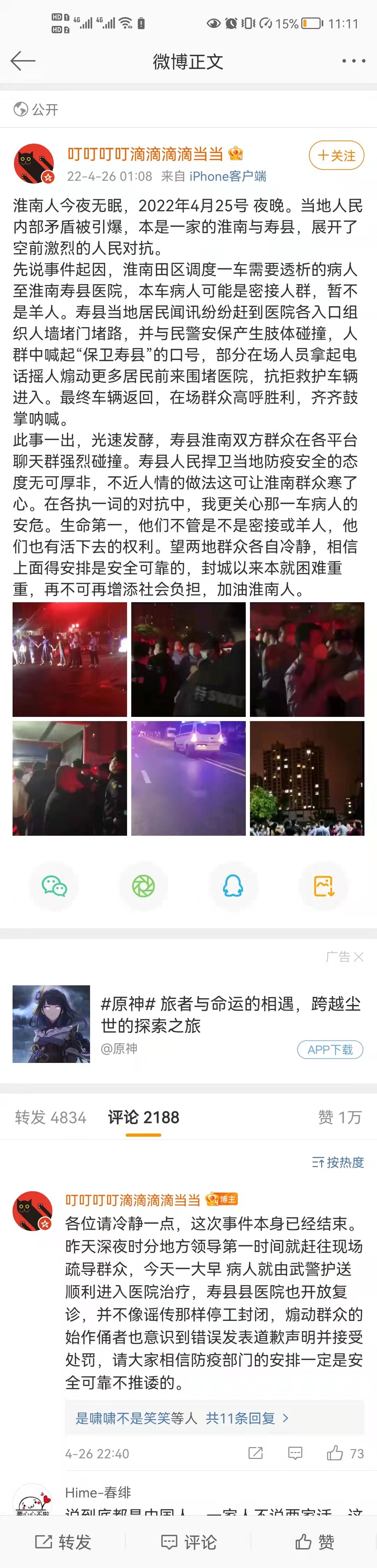Viewport: 377px width, 1568px height.
Task: Dismiss the 原神 advertisement
Action: pos(358,957)
